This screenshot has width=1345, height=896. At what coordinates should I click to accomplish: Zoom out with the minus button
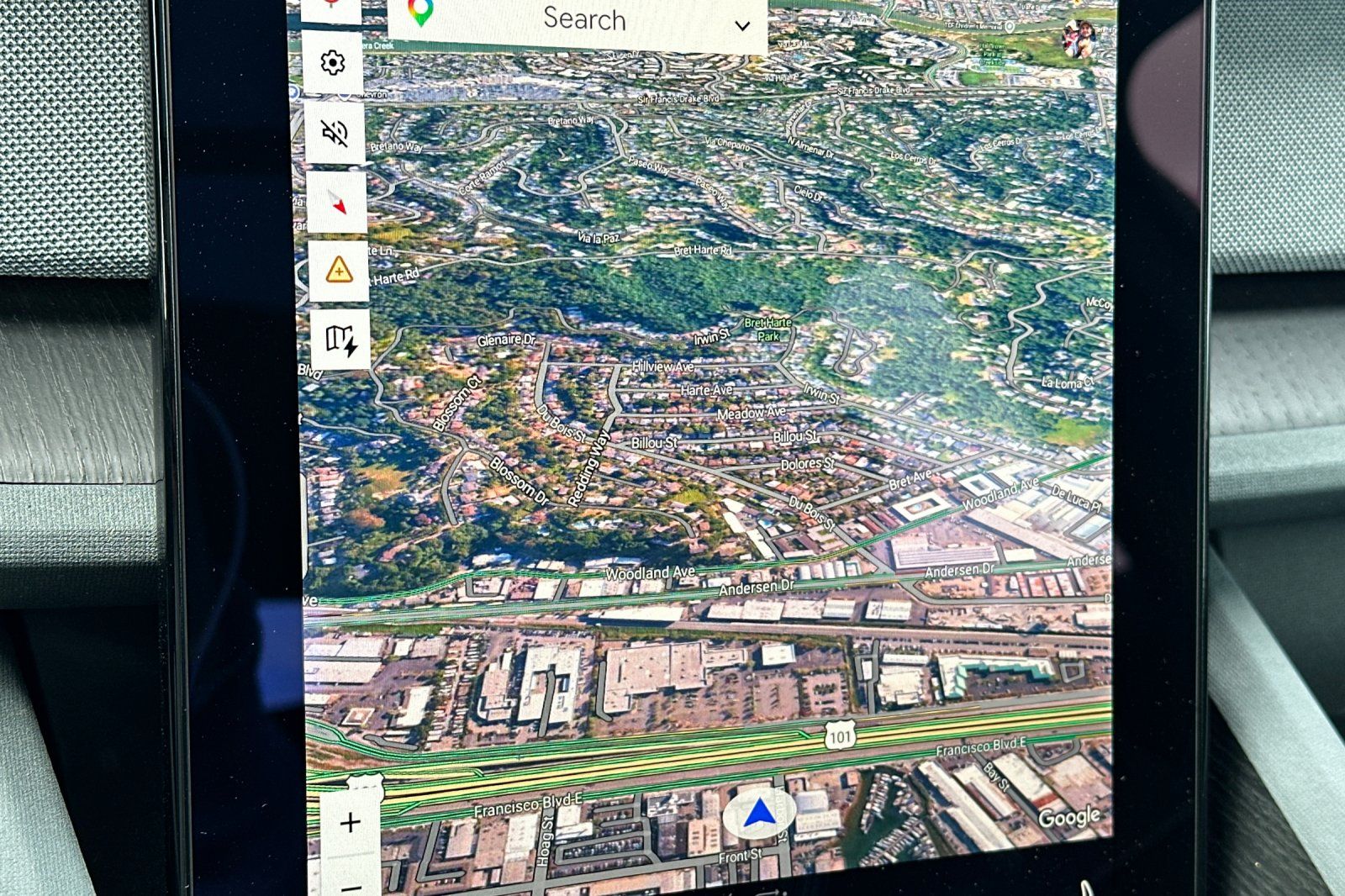[x=352, y=885]
